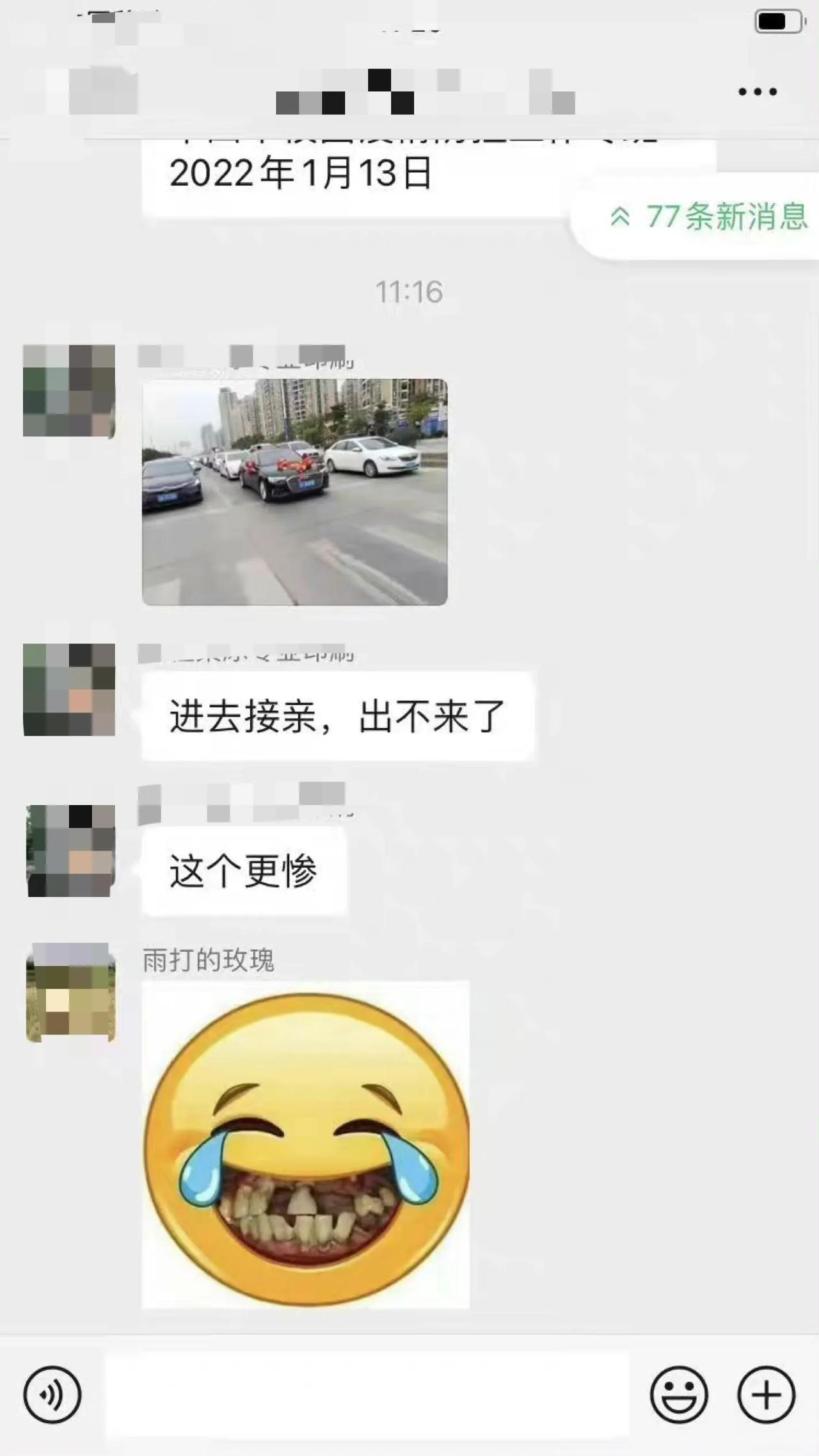Switch to voice message input

(x=52, y=1395)
